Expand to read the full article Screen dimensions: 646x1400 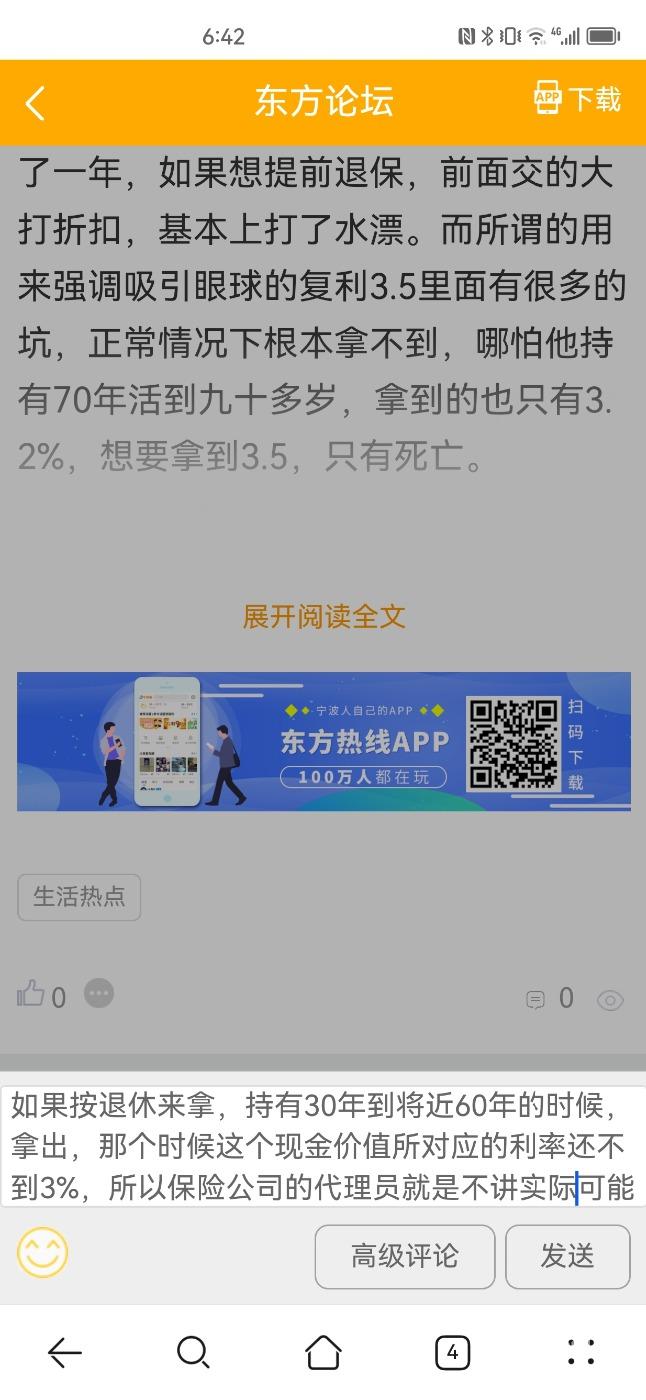pos(323,616)
